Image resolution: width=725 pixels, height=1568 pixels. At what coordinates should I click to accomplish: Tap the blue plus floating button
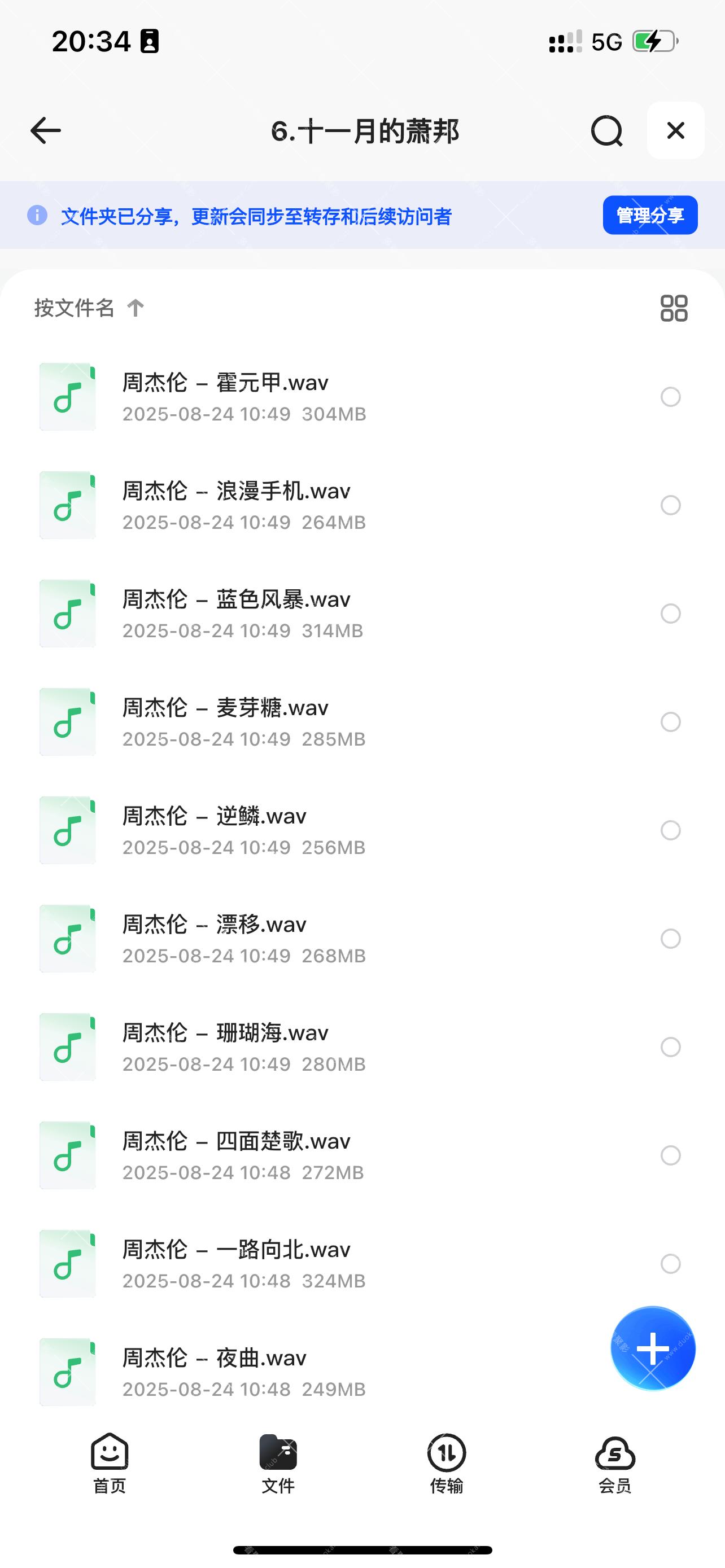click(652, 1348)
